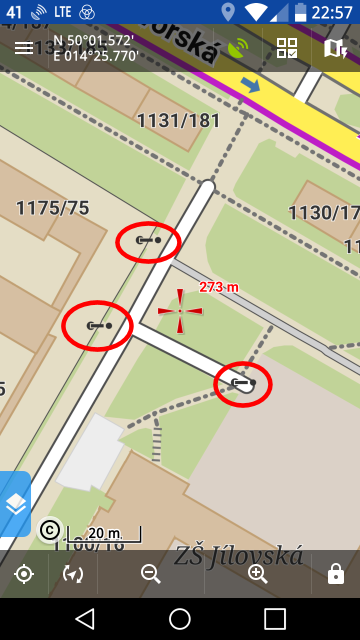
Task: Open the blue map layers panel
Action: tap(15, 504)
